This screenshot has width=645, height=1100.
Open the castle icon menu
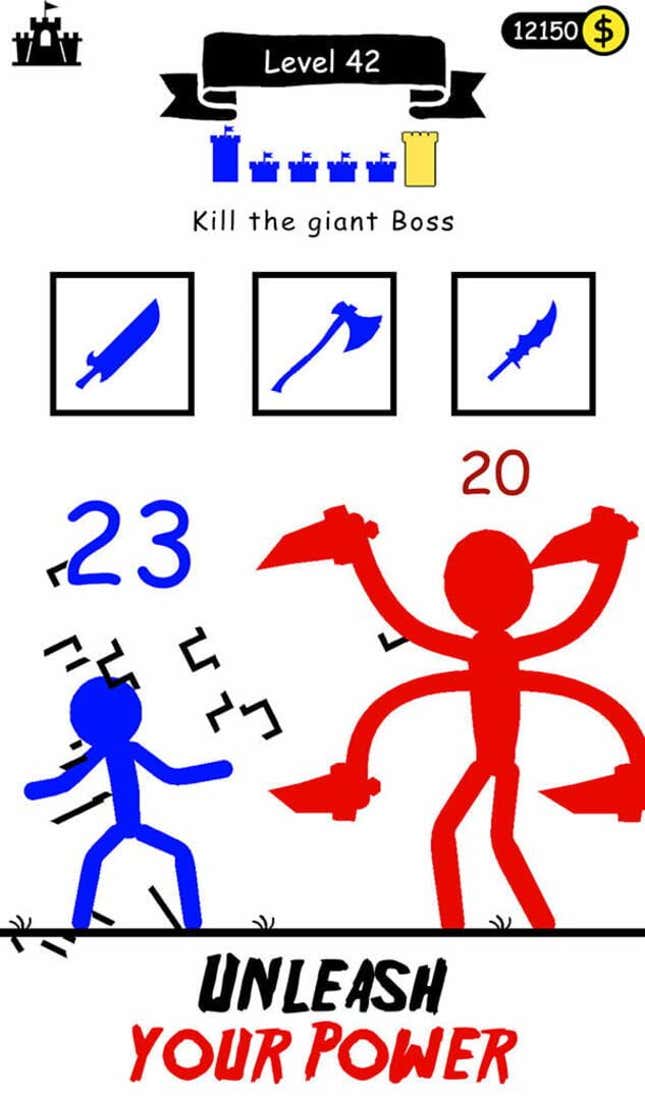click(x=46, y=34)
